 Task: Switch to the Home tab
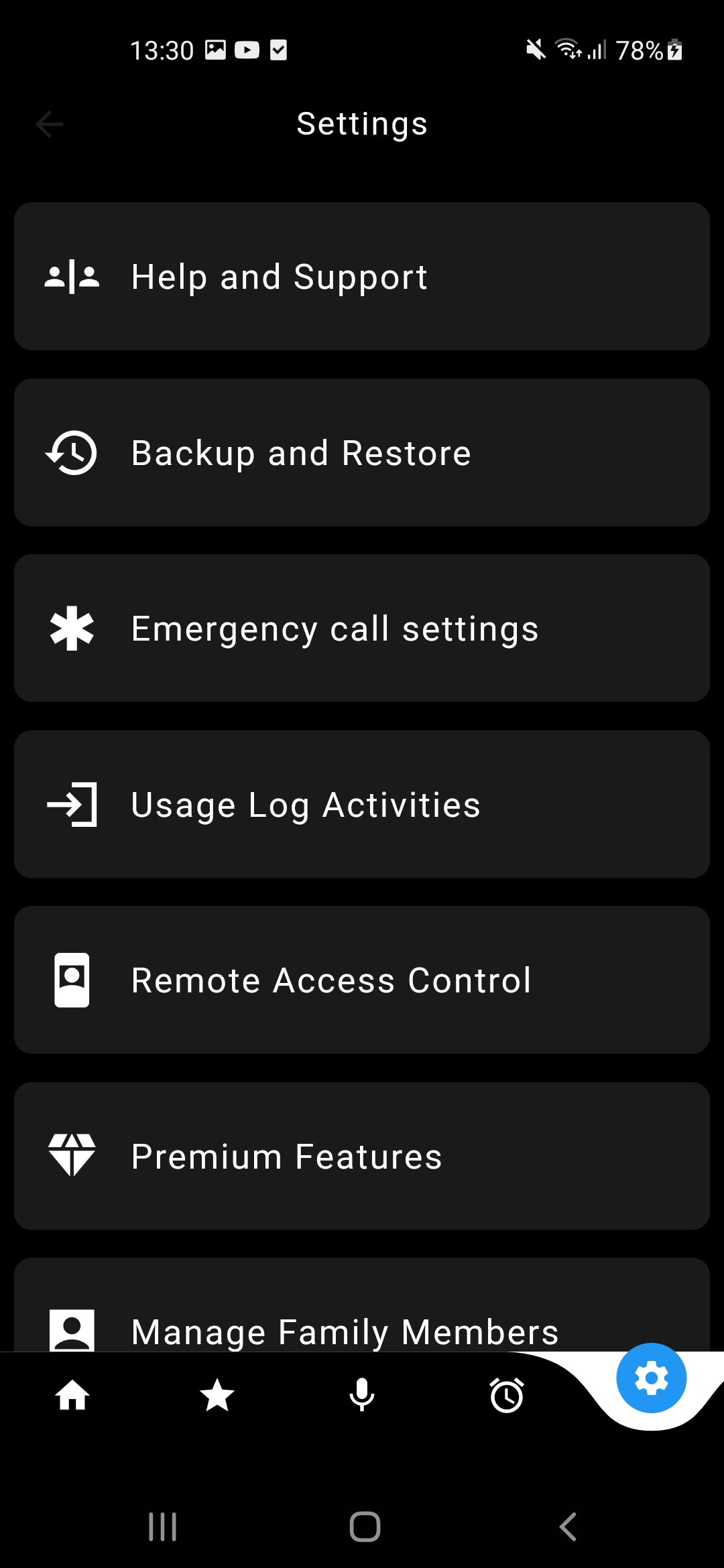[72, 1396]
